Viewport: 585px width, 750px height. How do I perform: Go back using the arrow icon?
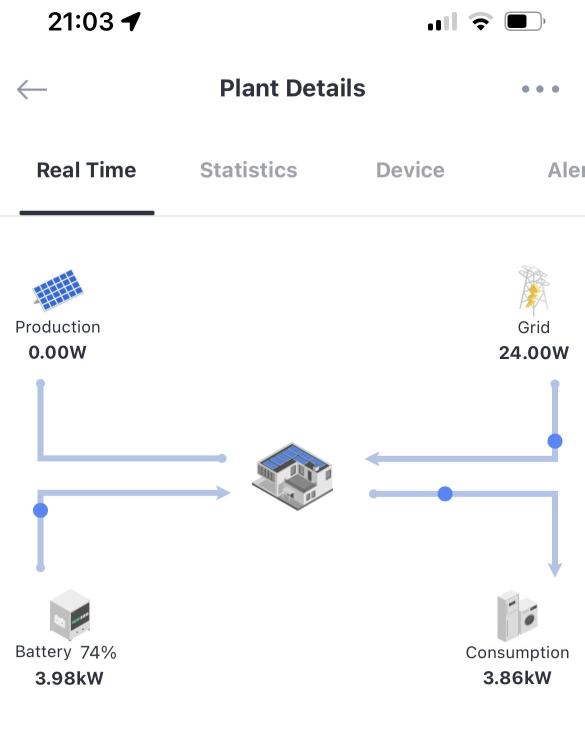(x=32, y=89)
